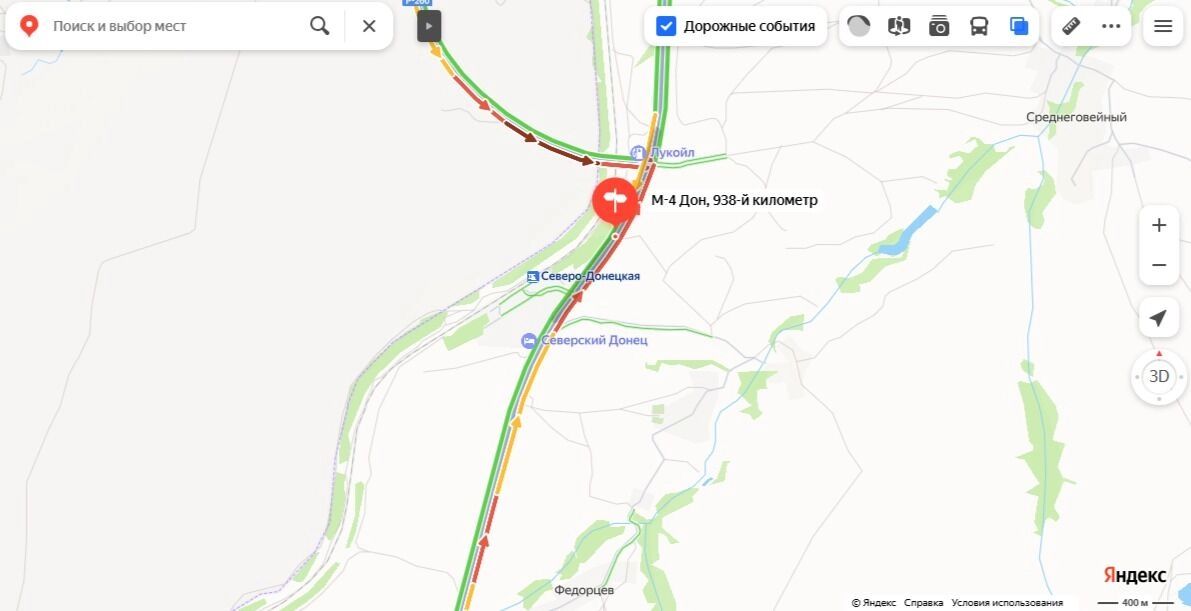Open the hamburger main menu

(x=1163, y=26)
